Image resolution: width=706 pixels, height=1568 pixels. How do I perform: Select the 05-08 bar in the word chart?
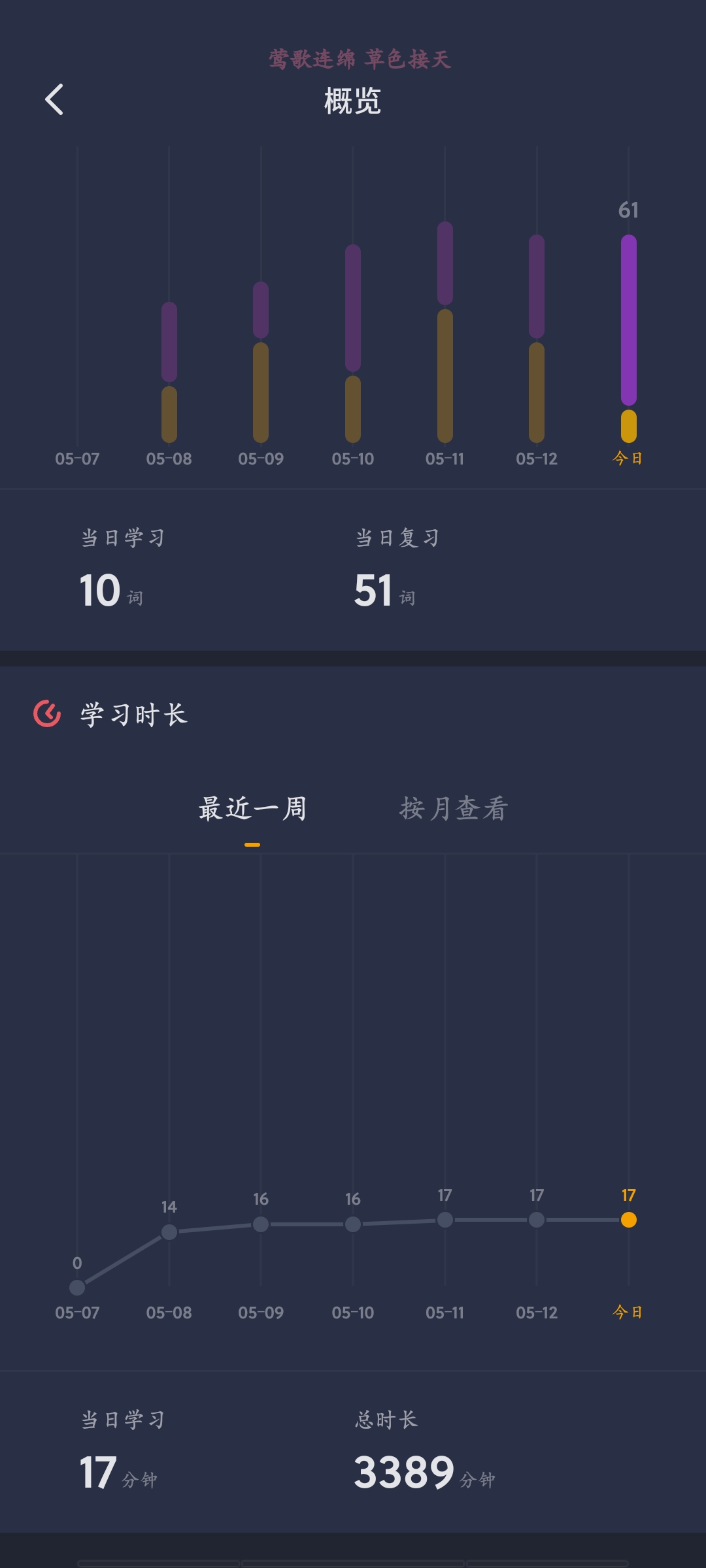click(x=169, y=372)
